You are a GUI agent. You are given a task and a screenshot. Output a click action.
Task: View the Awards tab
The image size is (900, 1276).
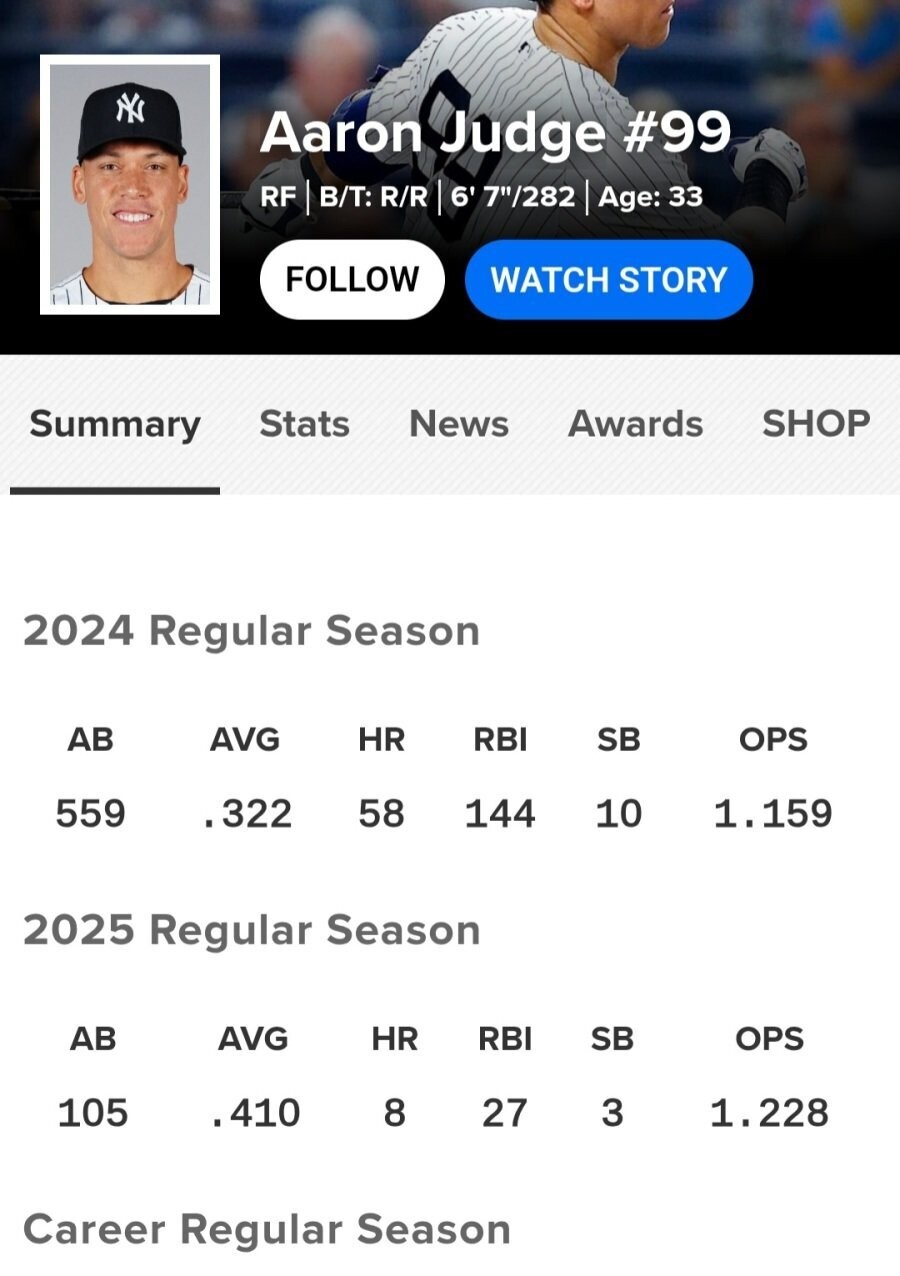pos(635,425)
